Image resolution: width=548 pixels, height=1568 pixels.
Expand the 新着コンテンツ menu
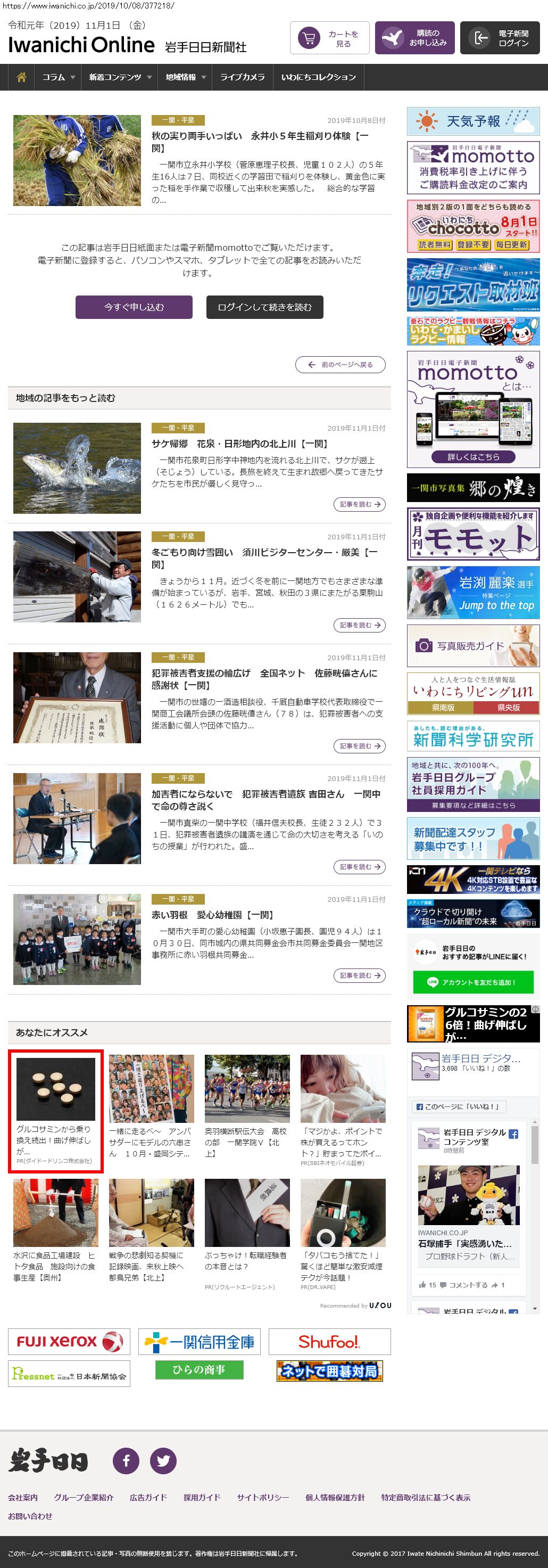(x=120, y=77)
